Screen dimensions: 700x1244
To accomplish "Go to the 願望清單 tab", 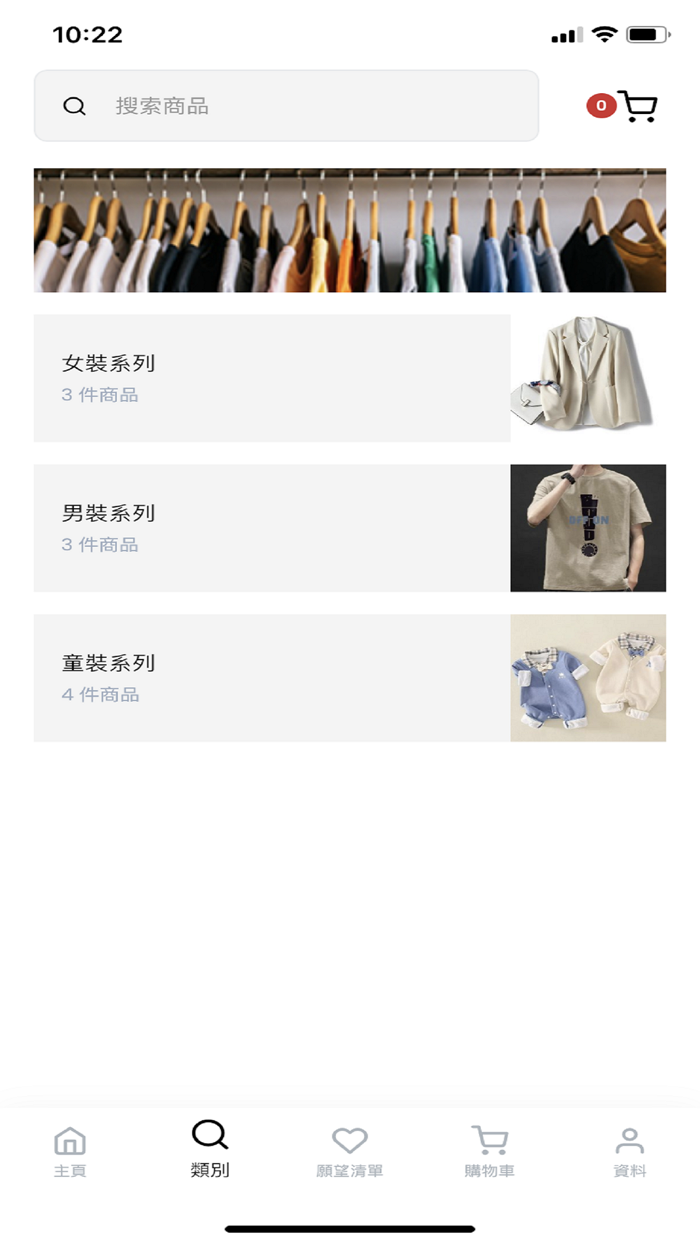I will pyautogui.click(x=350, y=1152).
